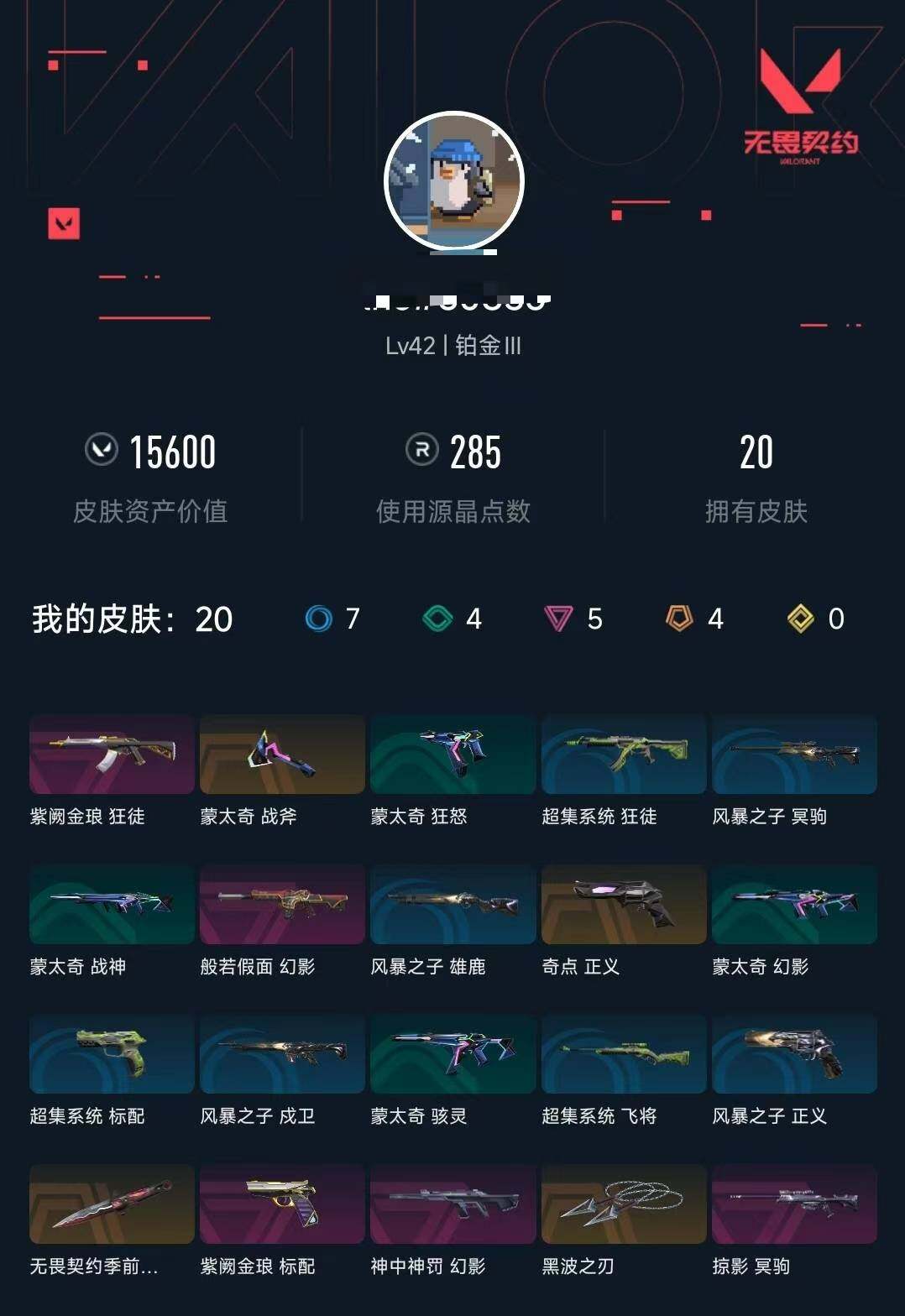The image size is (905, 1316).
Task: View the 蒙太奇 战斧 skin thumbnail
Action: point(282,755)
